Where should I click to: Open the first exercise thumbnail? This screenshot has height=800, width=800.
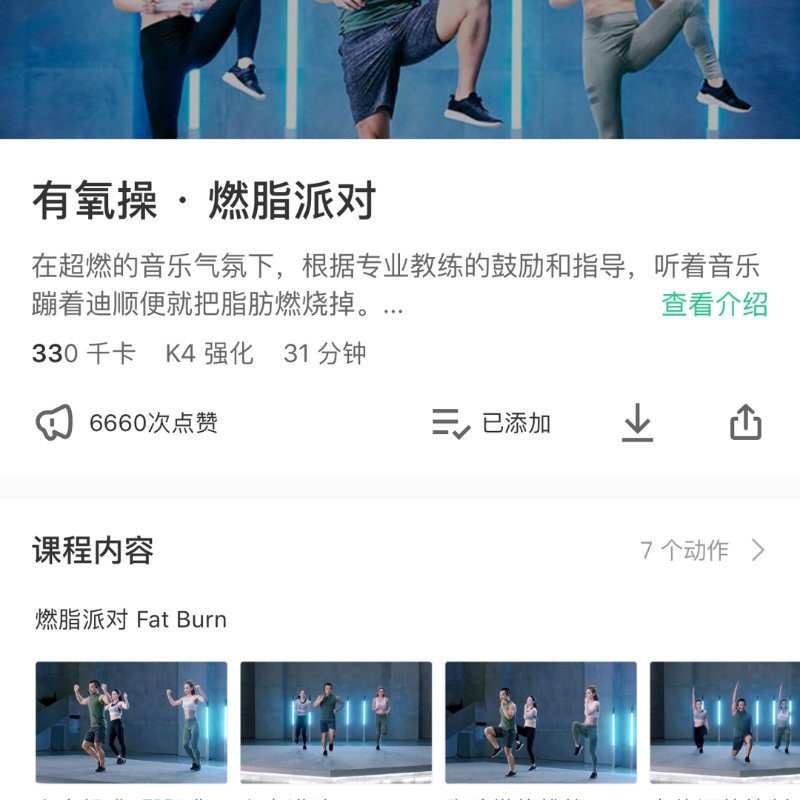pos(132,722)
